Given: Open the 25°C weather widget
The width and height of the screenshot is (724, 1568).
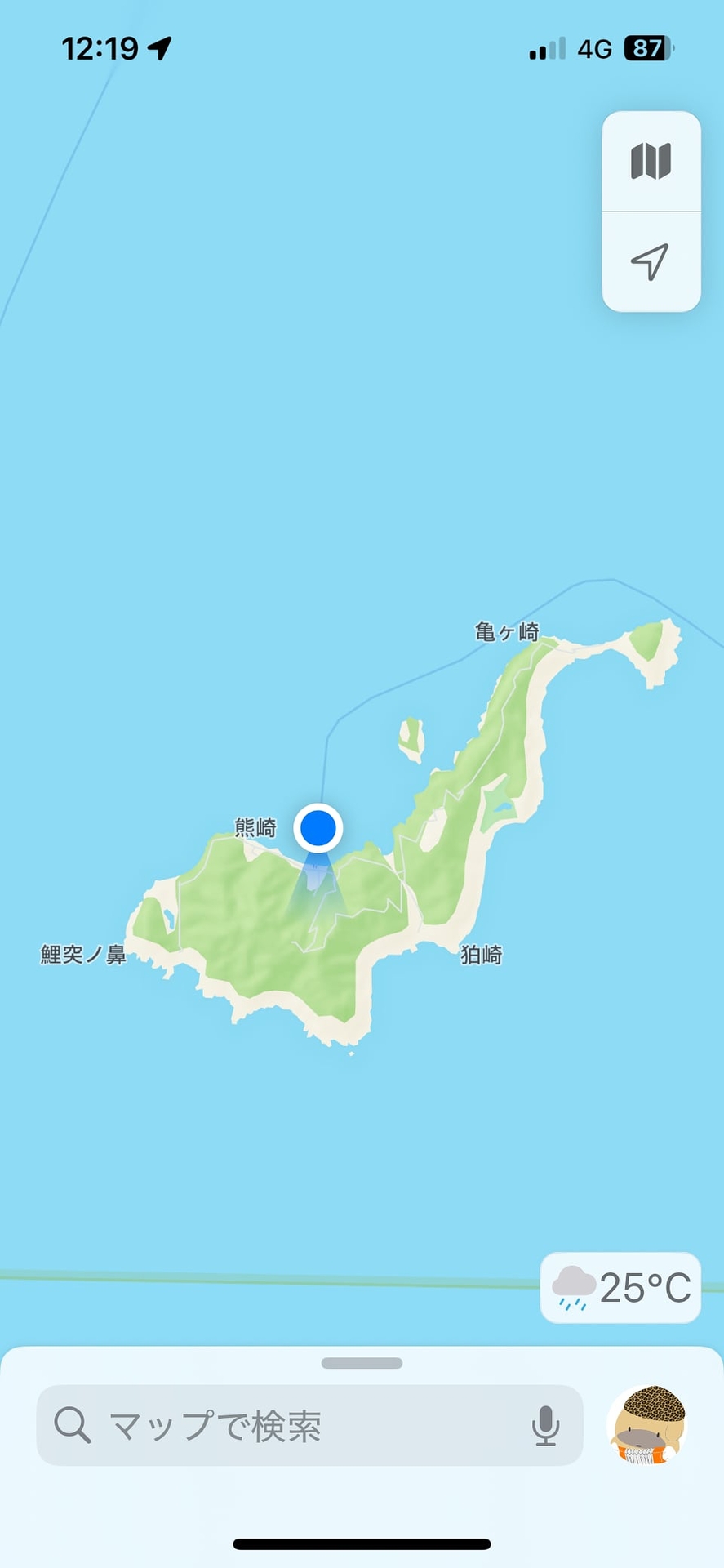Looking at the screenshot, I should (x=620, y=1288).
